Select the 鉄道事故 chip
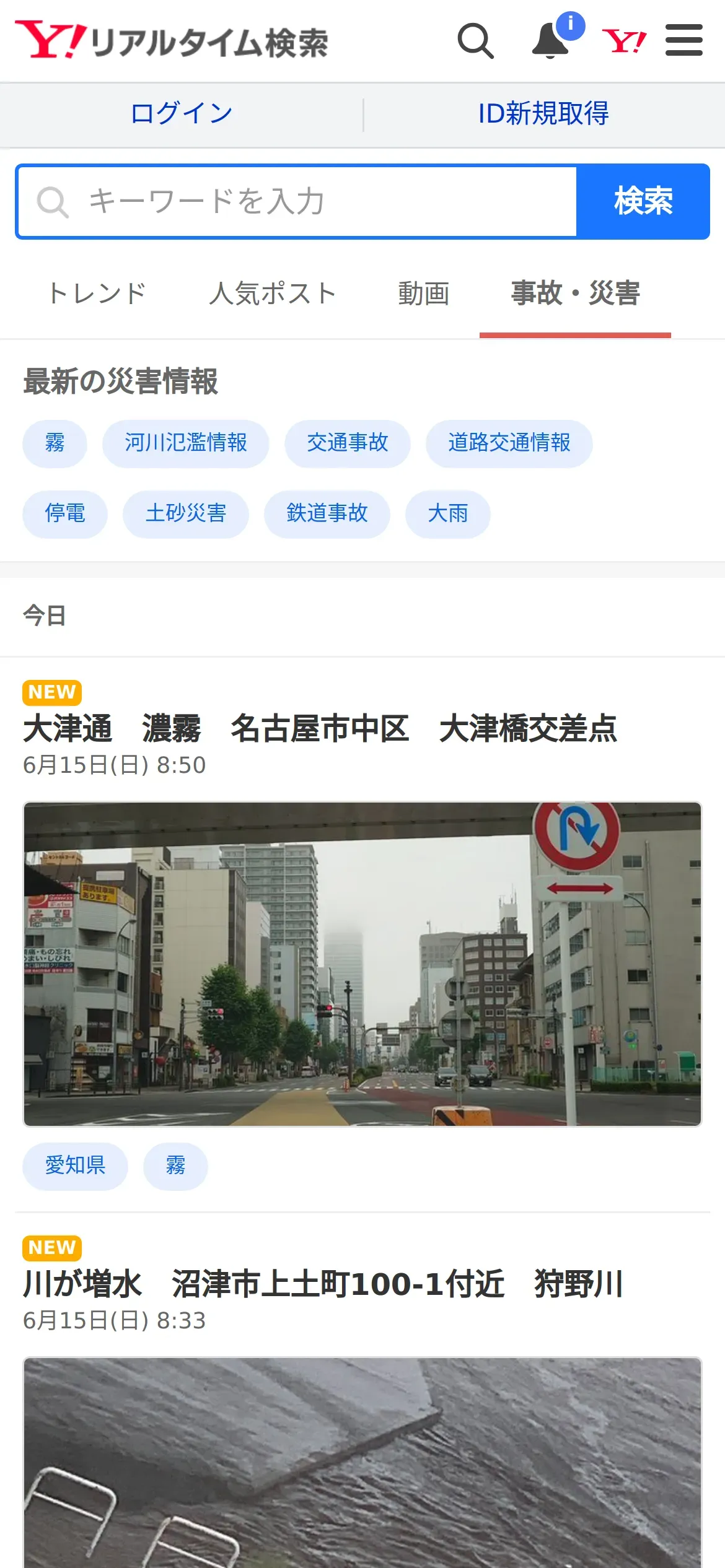The width and height of the screenshot is (725, 1568). (327, 514)
